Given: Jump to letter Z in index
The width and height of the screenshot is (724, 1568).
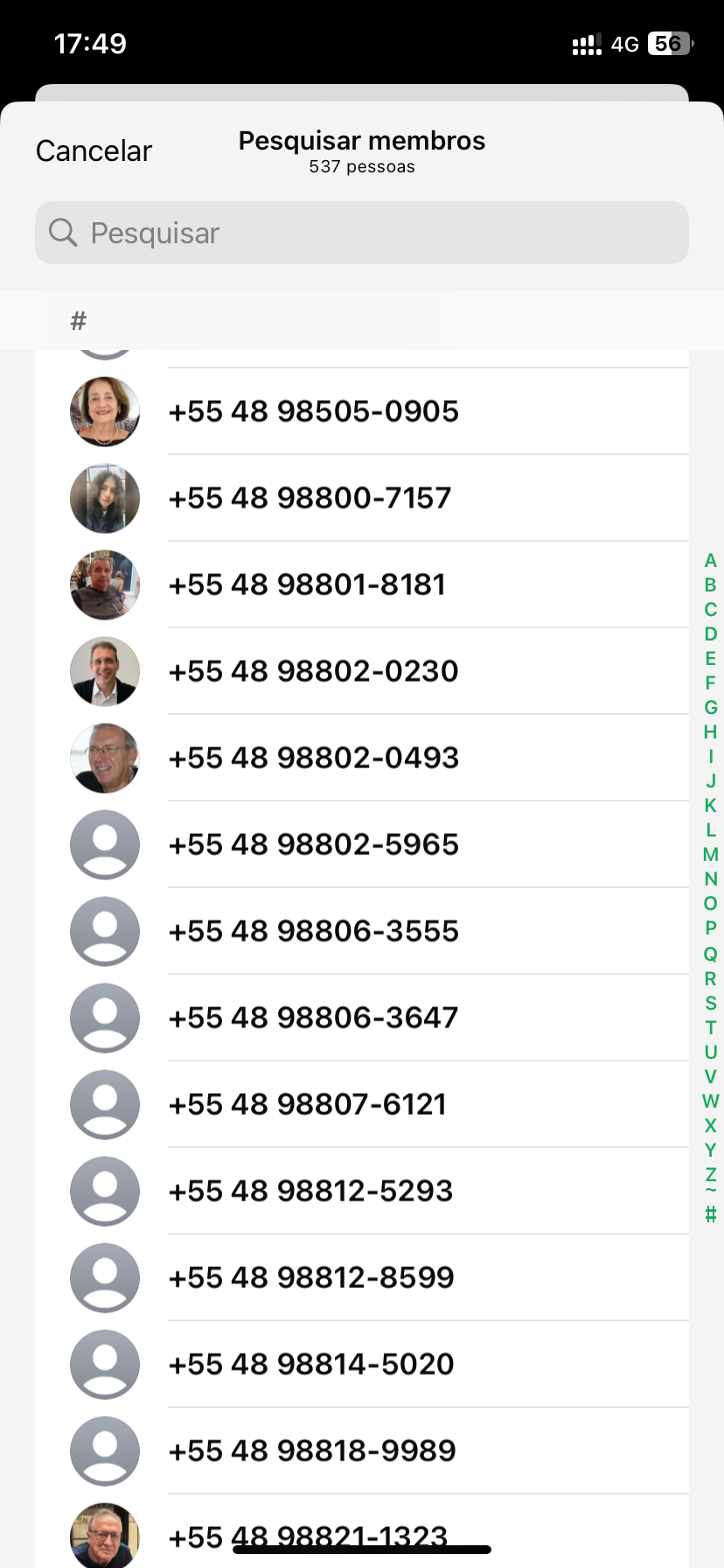Looking at the screenshot, I should click(711, 1174).
